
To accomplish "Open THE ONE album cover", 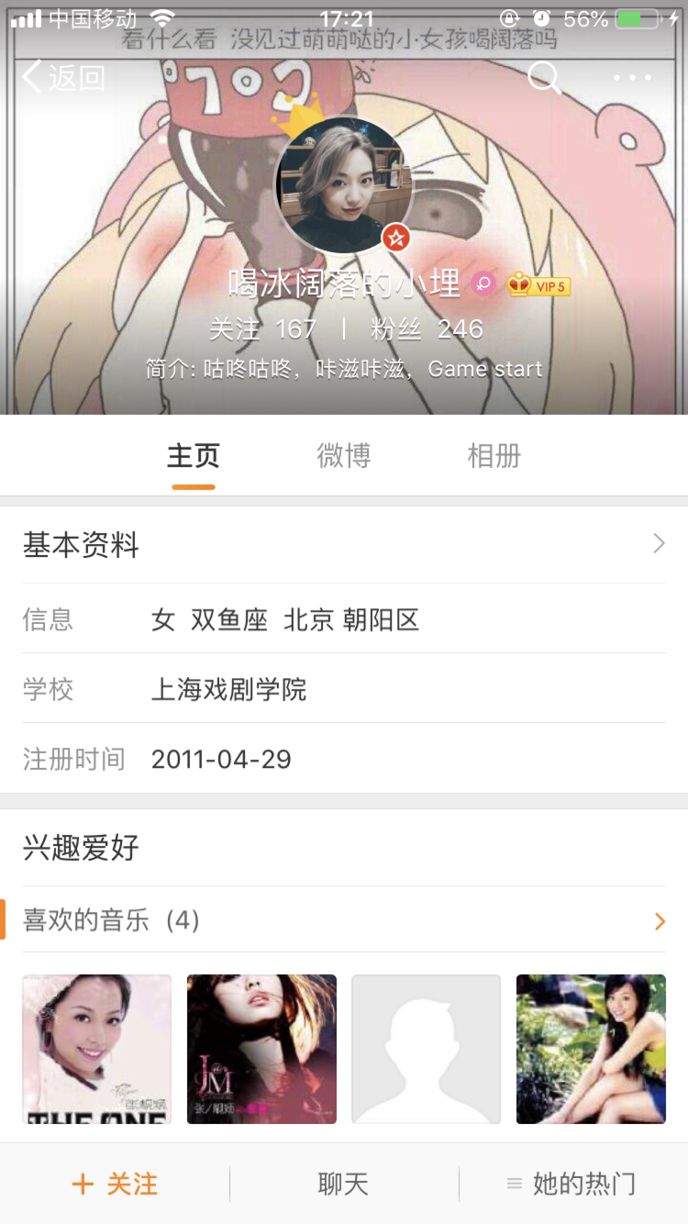I will coord(97,1049).
